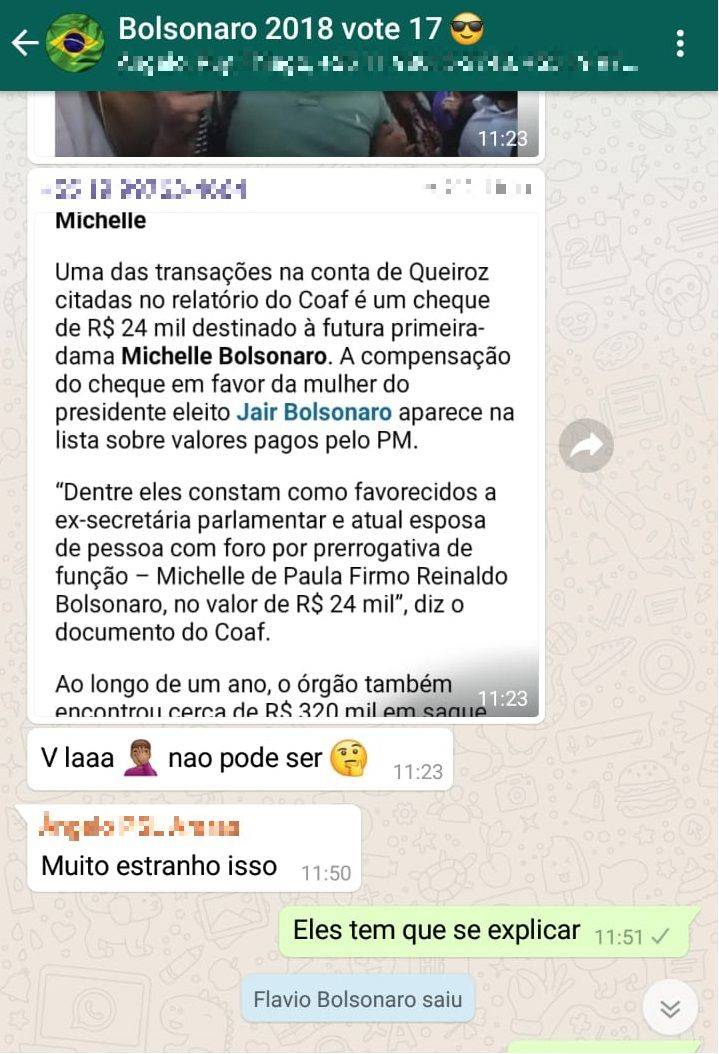View the Brazil flag group picture
The width and height of the screenshot is (719, 1054).
coord(75,43)
